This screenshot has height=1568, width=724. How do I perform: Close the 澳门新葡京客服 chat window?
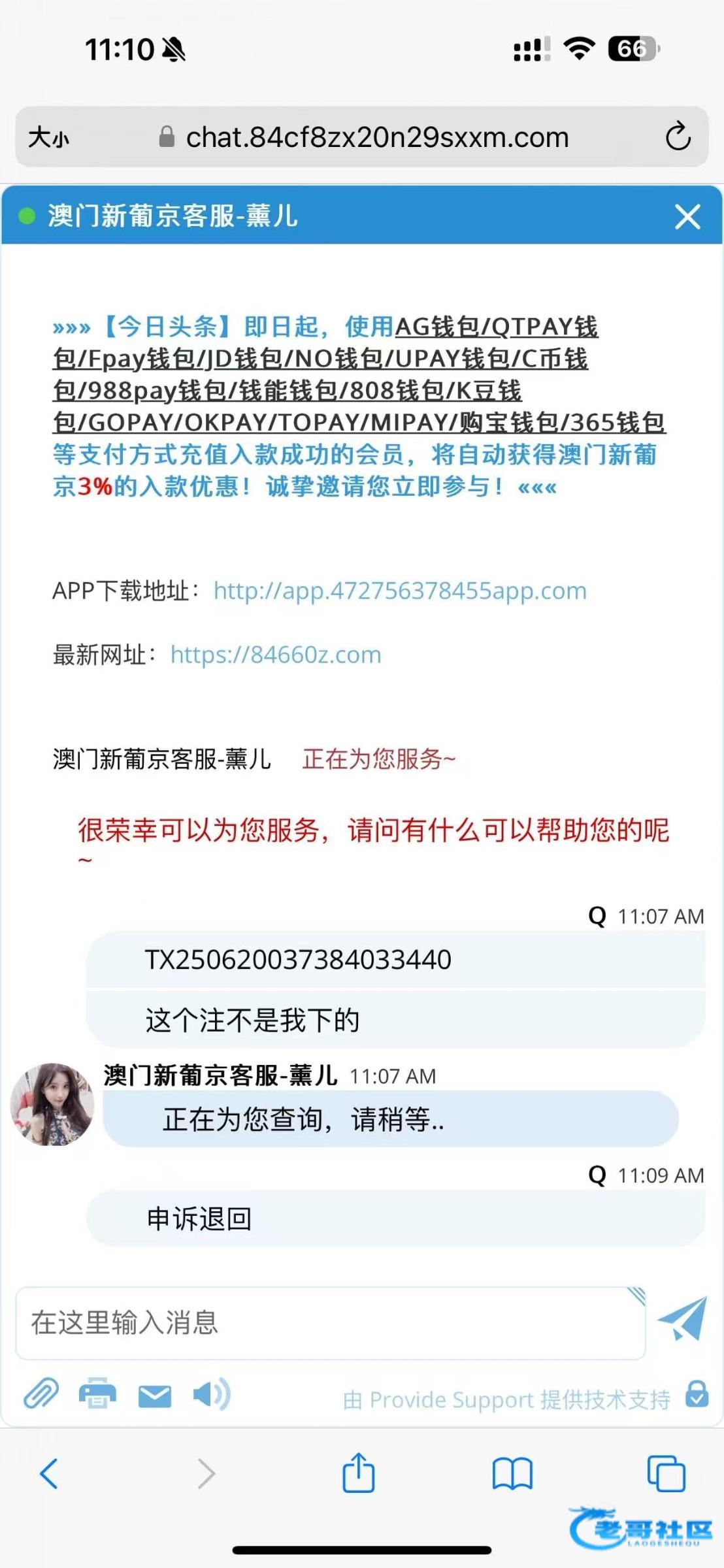(x=687, y=216)
